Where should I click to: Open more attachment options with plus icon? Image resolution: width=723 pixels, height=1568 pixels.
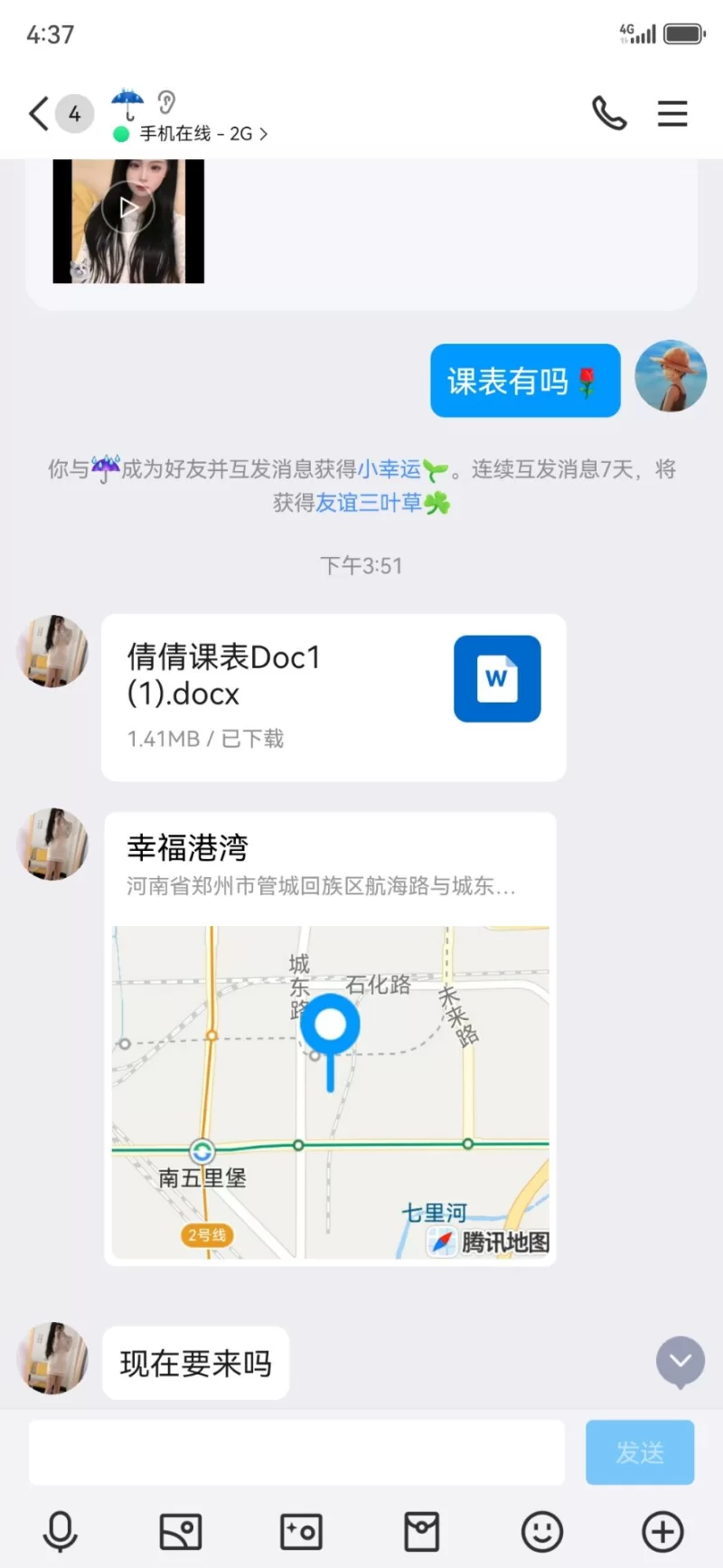(662, 1532)
